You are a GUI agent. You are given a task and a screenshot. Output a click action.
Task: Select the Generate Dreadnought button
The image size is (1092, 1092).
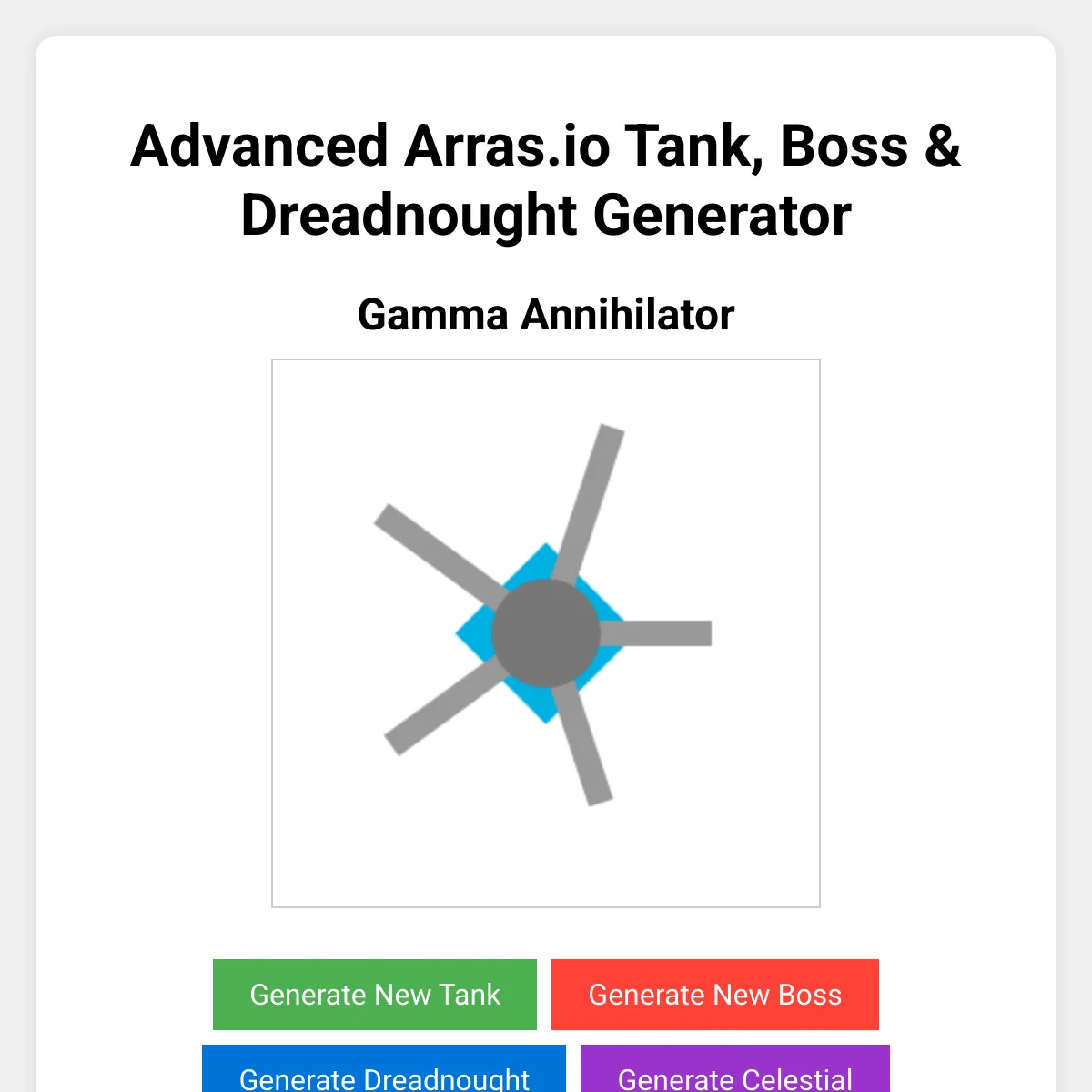click(384, 1074)
